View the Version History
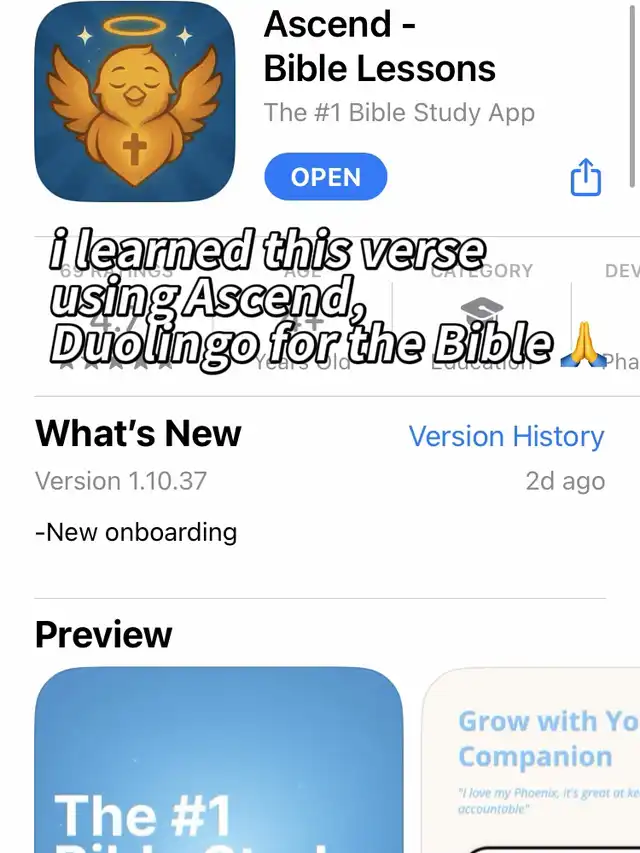This screenshot has height=853, width=640. click(x=506, y=436)
